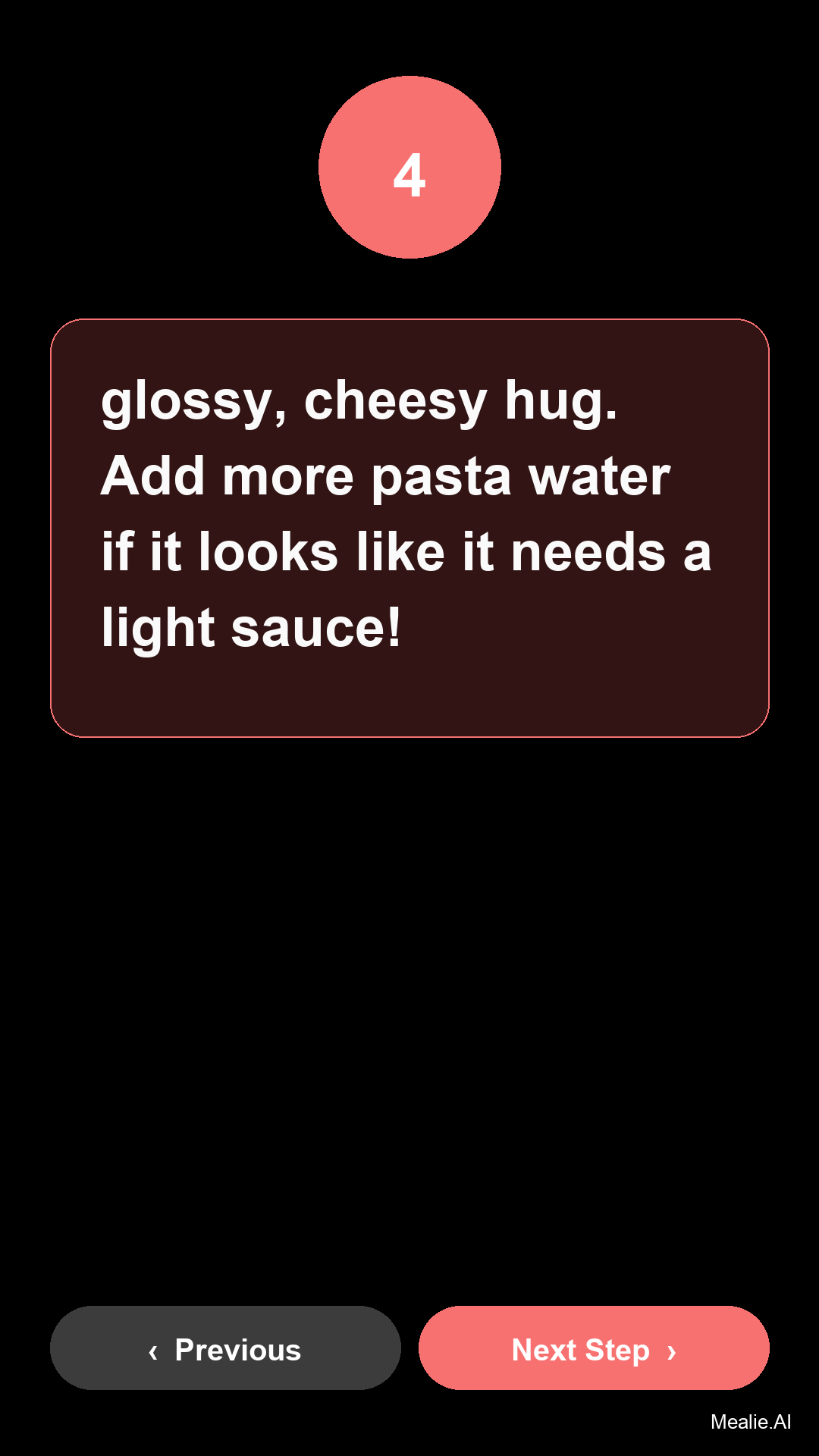This screenshot has width=819, height=1456.
Task: Continue with the Next Step button
Action: [594, 1348]
